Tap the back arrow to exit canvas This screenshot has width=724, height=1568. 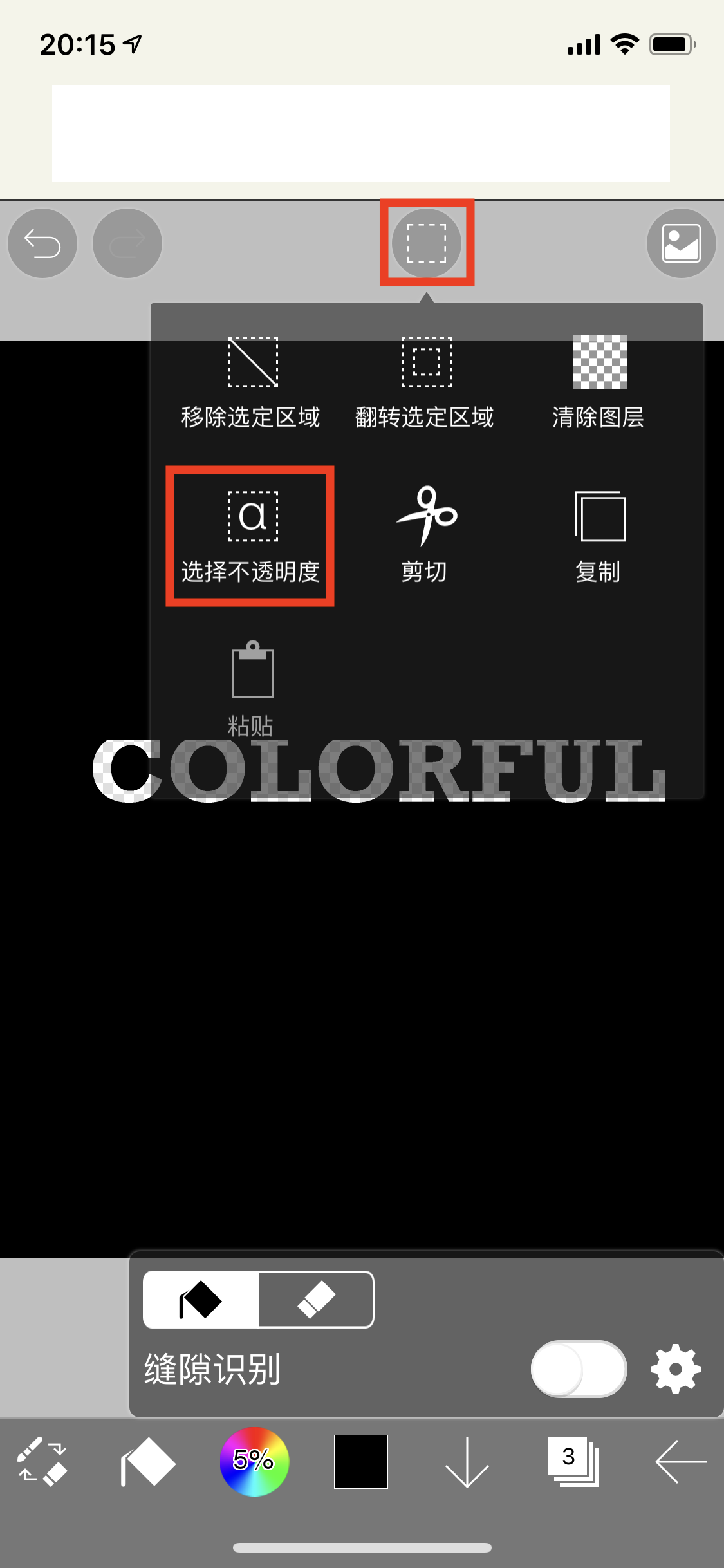[x=680, y=1461]
